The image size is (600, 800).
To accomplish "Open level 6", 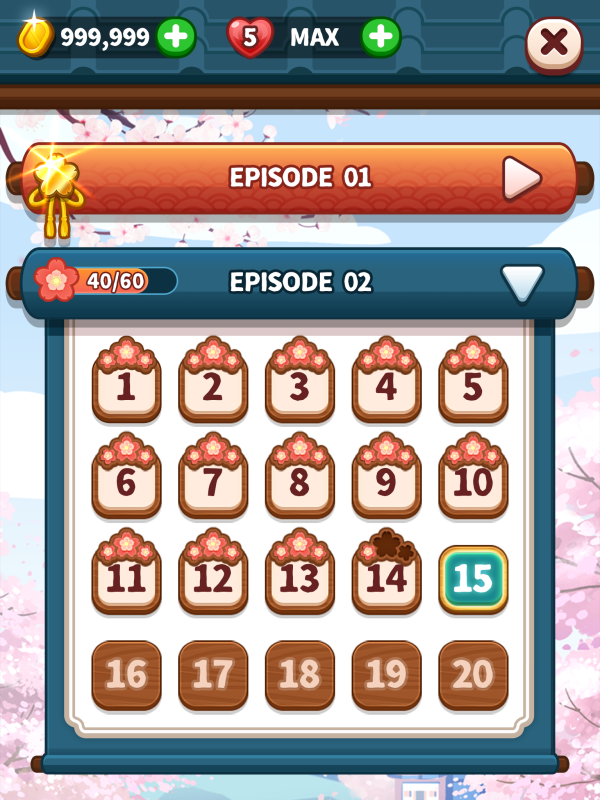I will pyautogui.click(x=126, y=482).
